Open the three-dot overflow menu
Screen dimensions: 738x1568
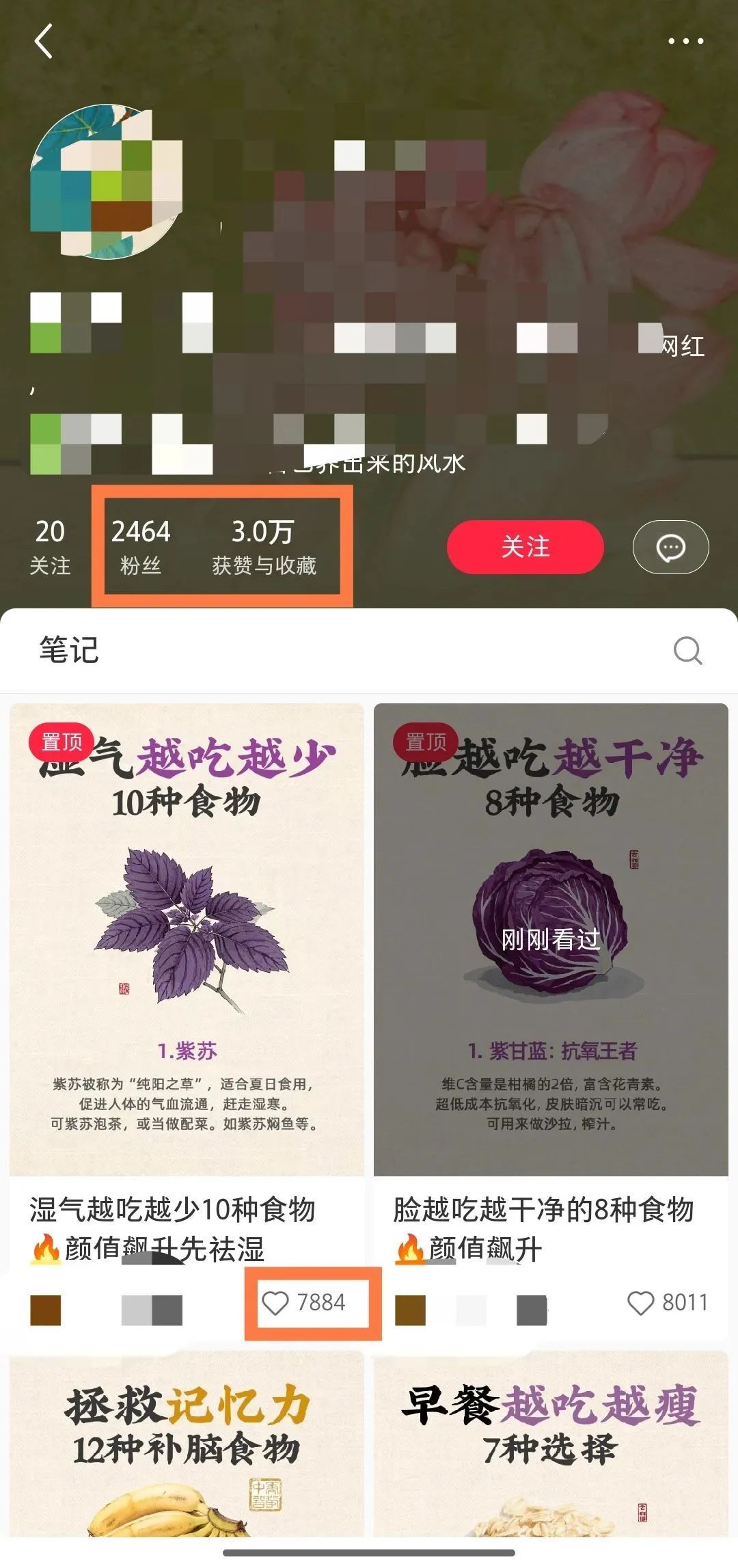(685, 41)
